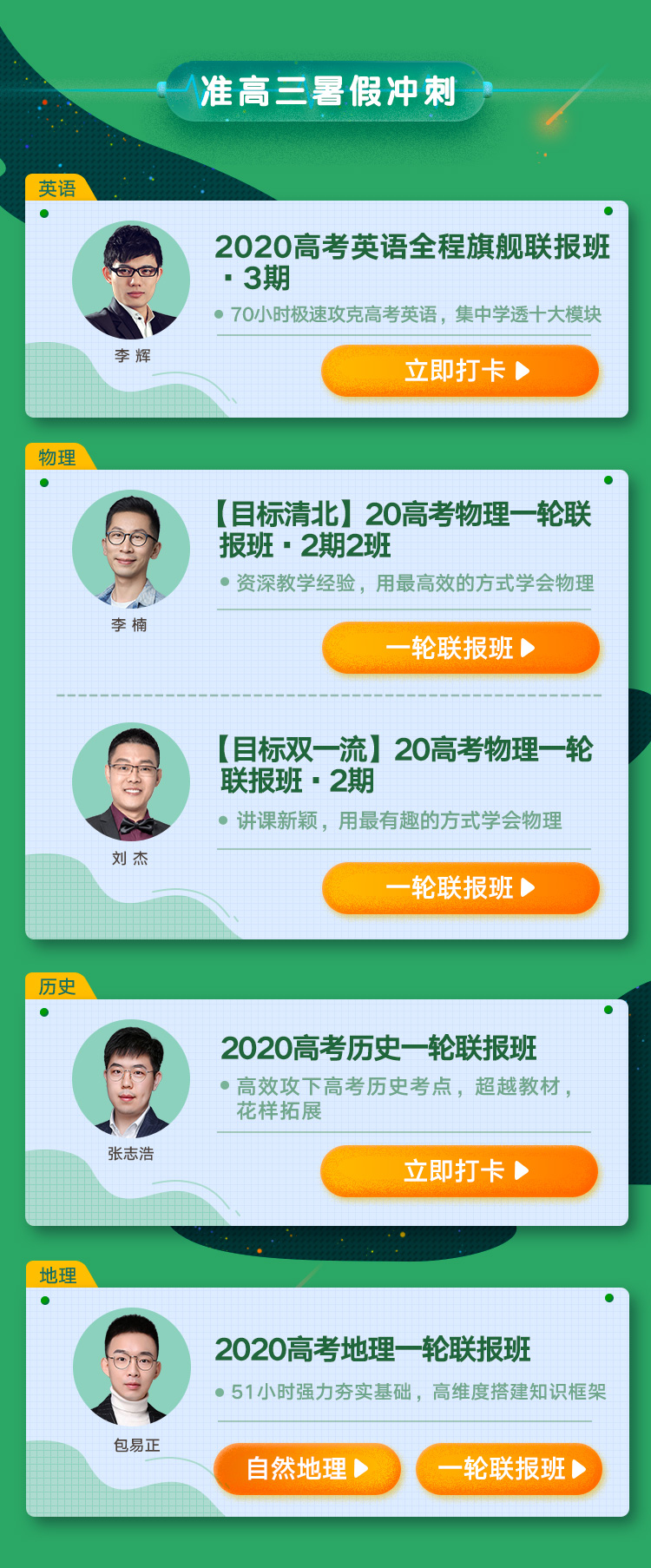The height and width of the screenshot is (1568, 651).
Task: Open 一轮联报班 for the 地理 course
Action: 510,1468
